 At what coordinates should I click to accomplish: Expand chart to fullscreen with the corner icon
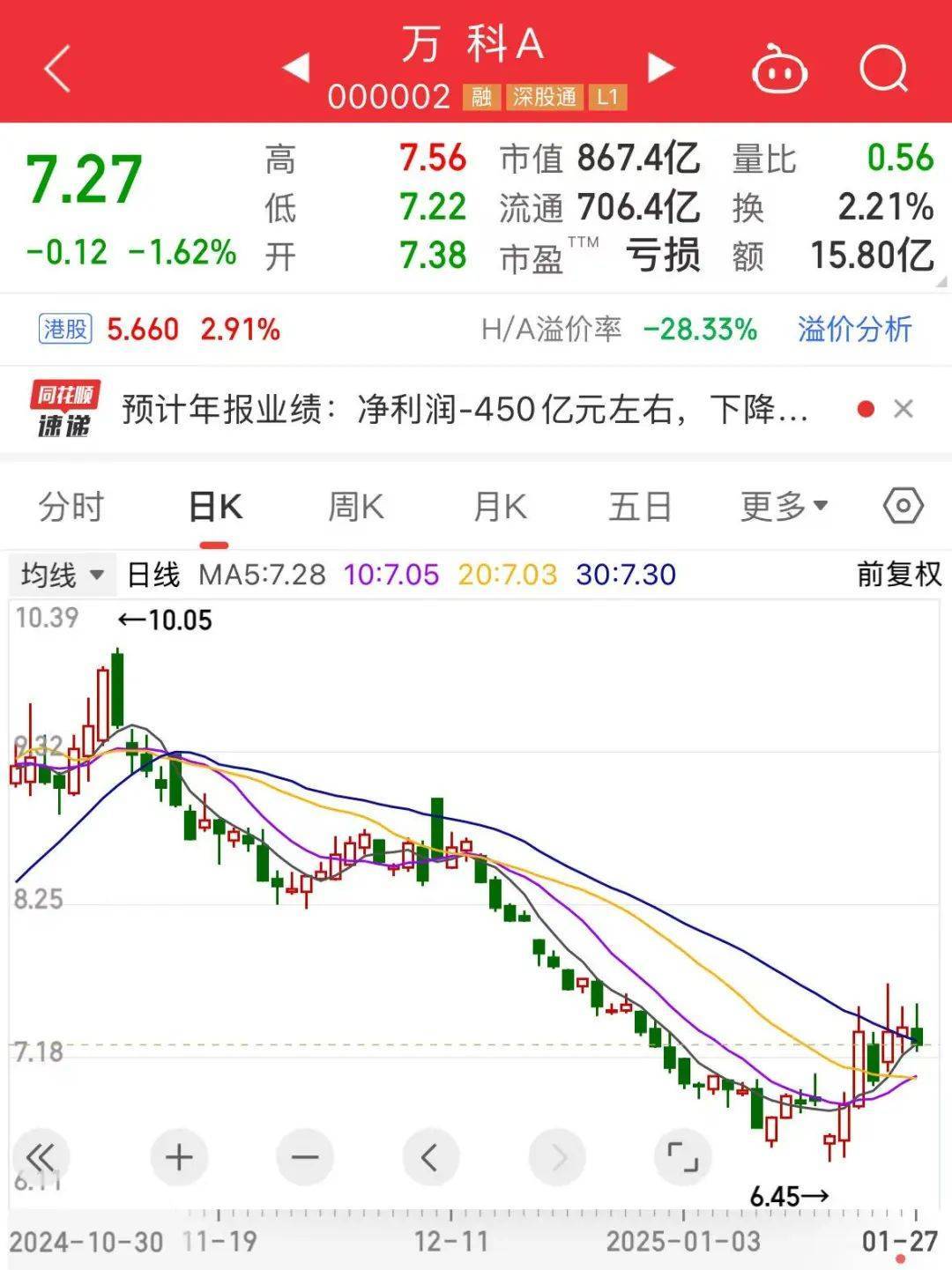pyautogui.click(x=681, y=1156)
